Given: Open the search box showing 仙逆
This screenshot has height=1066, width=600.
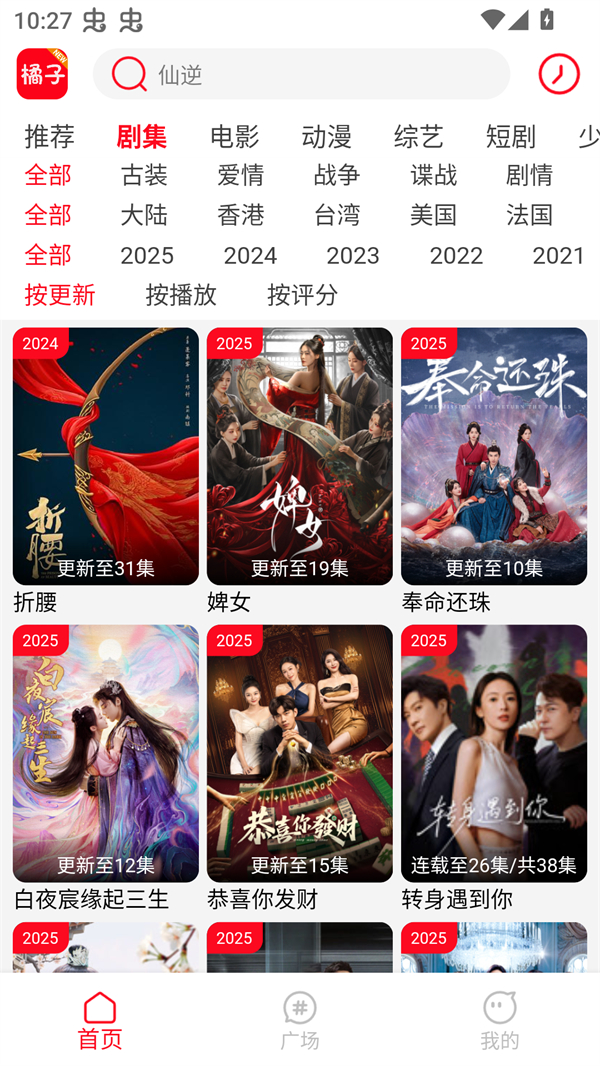Looking at the screenshot, I should pos(300,74).
